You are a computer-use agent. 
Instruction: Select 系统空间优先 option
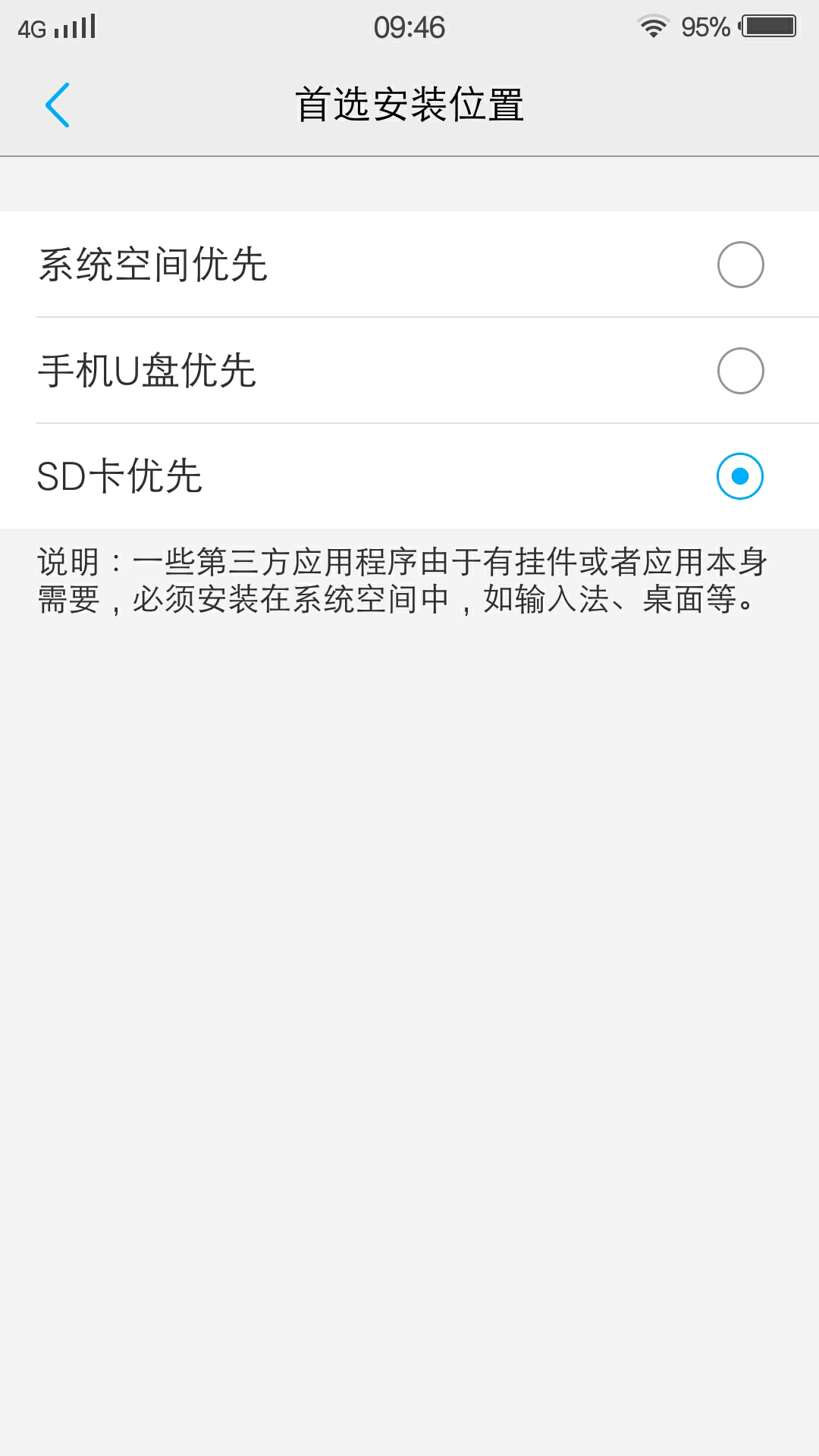pyautogui.click(x=409, y=265)
